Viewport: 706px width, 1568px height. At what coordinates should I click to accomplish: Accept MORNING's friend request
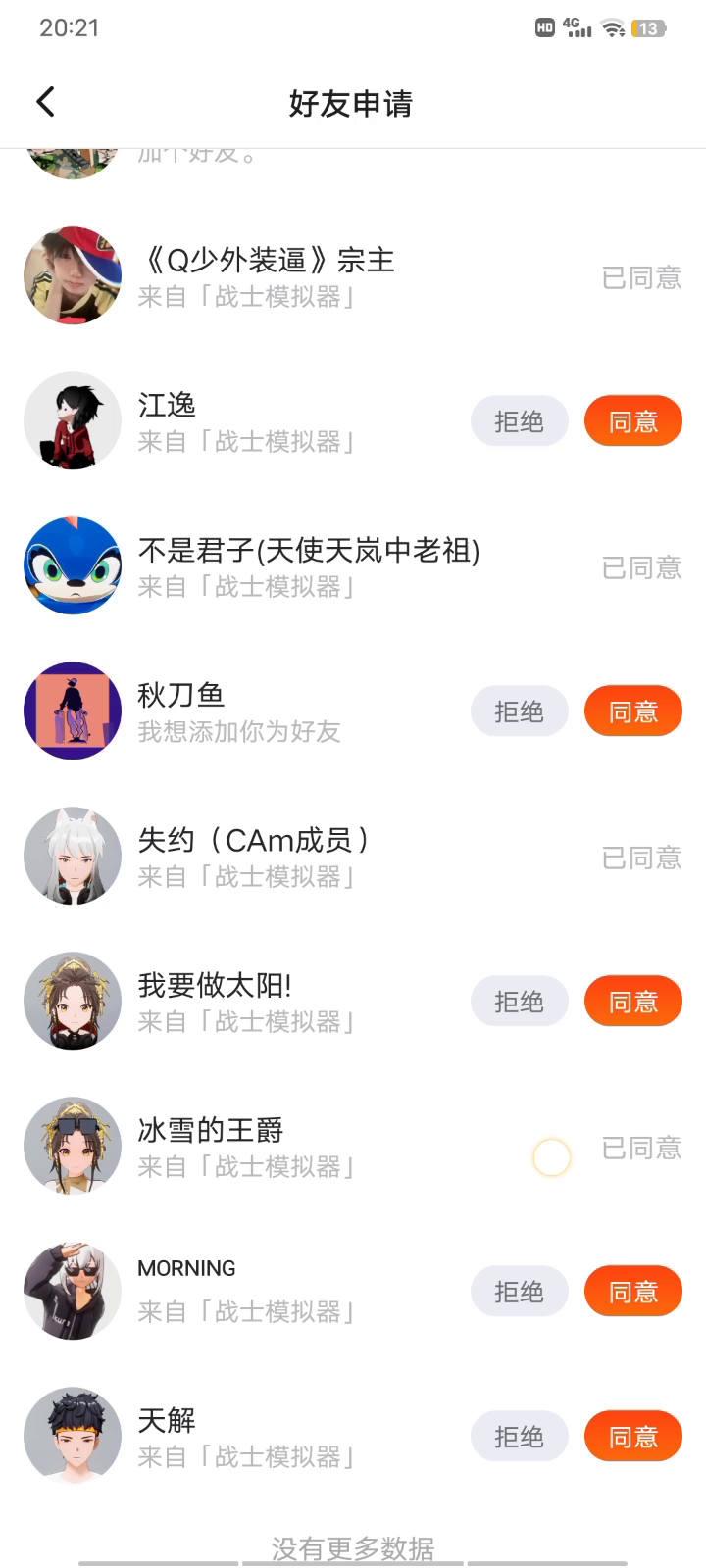(632, 1292)
